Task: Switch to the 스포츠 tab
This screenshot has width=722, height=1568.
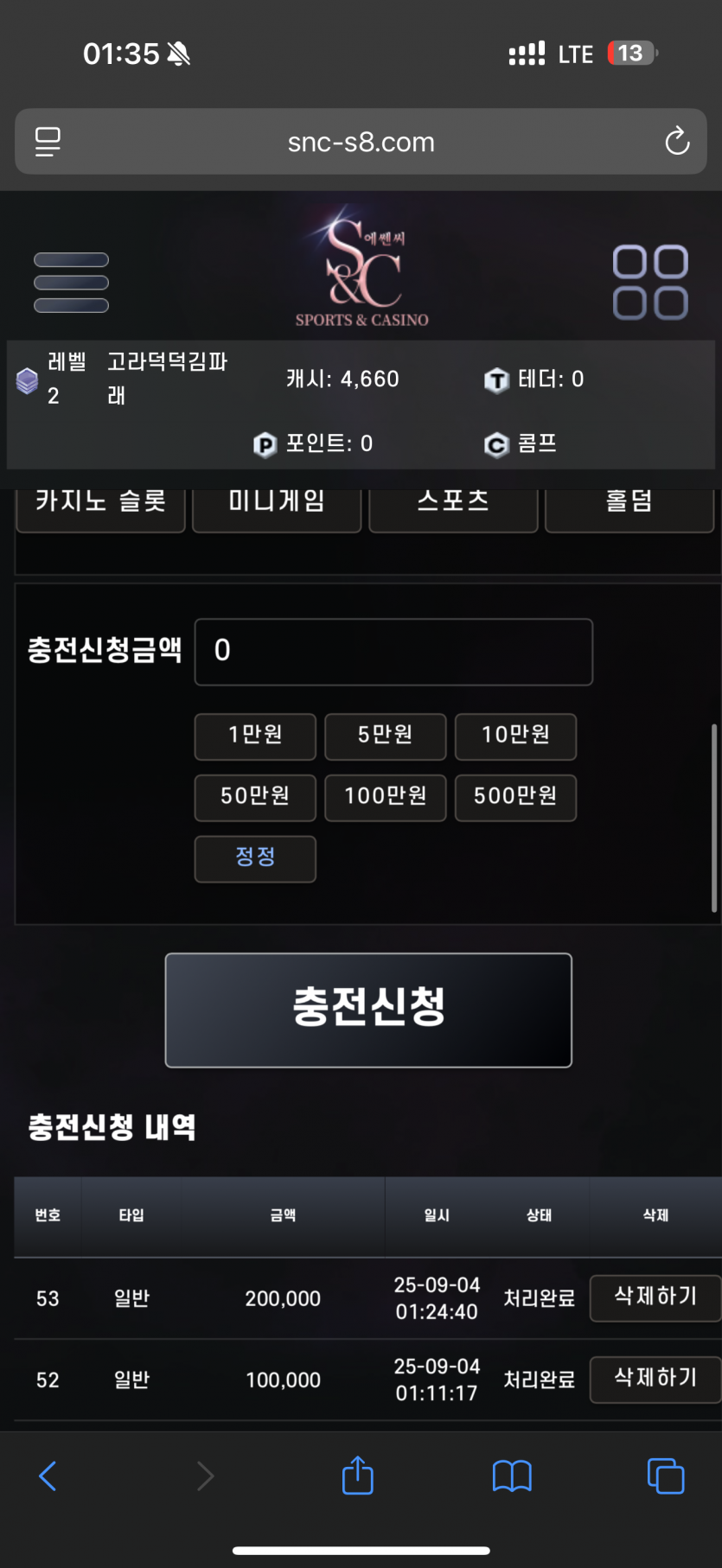Action: (453, 507)
